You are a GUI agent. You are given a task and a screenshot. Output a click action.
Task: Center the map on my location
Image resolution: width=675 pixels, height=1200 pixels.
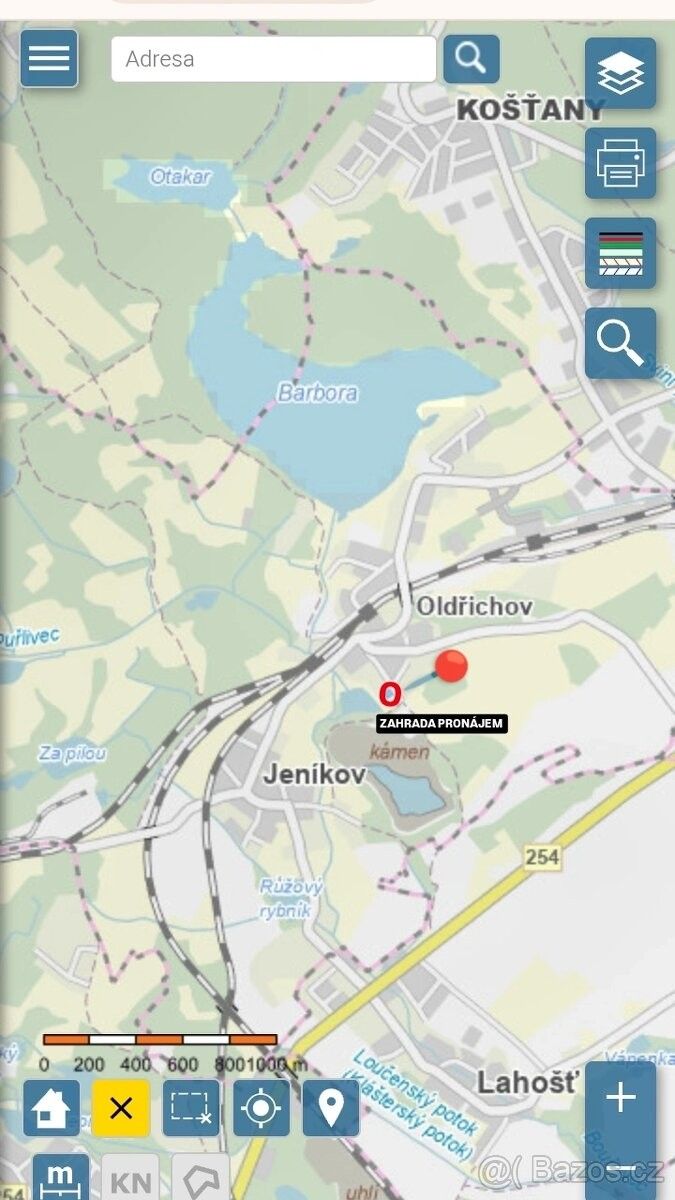pos(261,1108)
